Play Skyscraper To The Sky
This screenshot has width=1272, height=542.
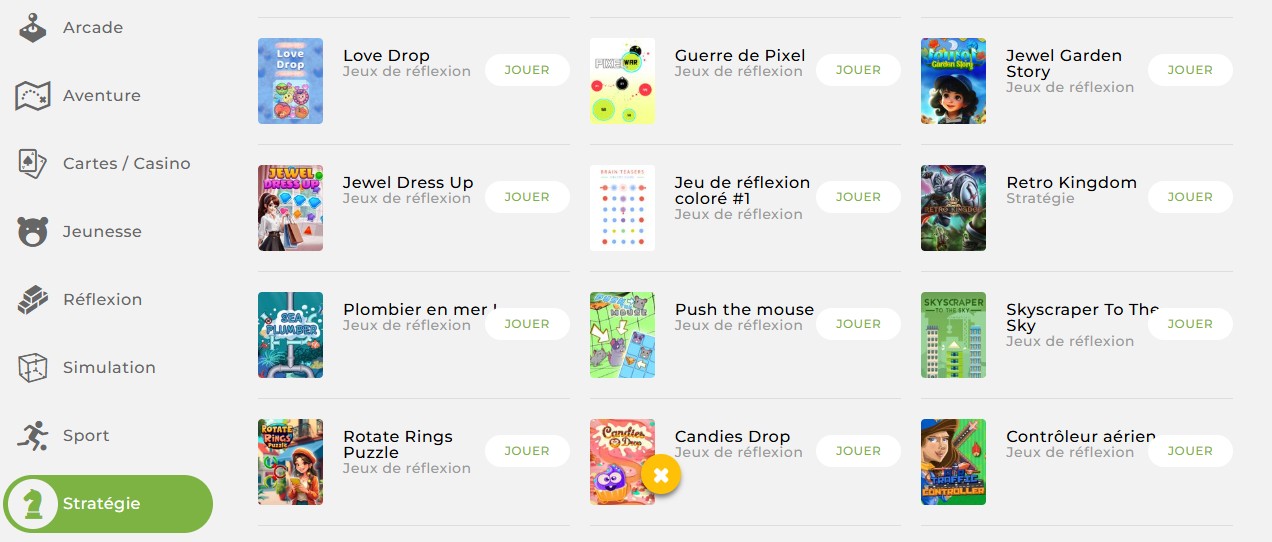point(1189,324)
